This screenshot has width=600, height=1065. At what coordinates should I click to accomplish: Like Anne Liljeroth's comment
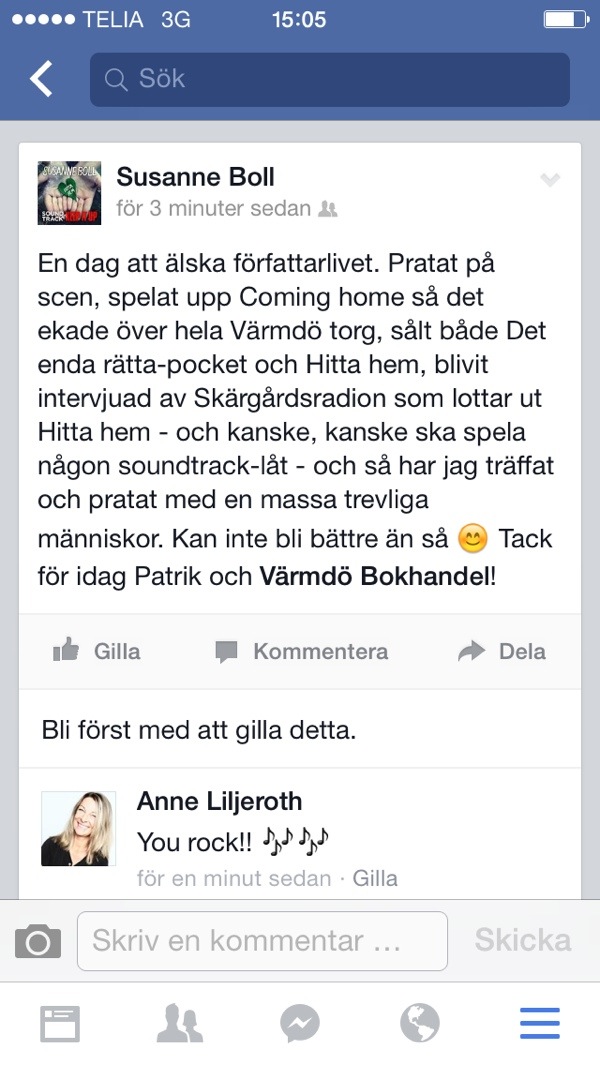tap(375, 878)
